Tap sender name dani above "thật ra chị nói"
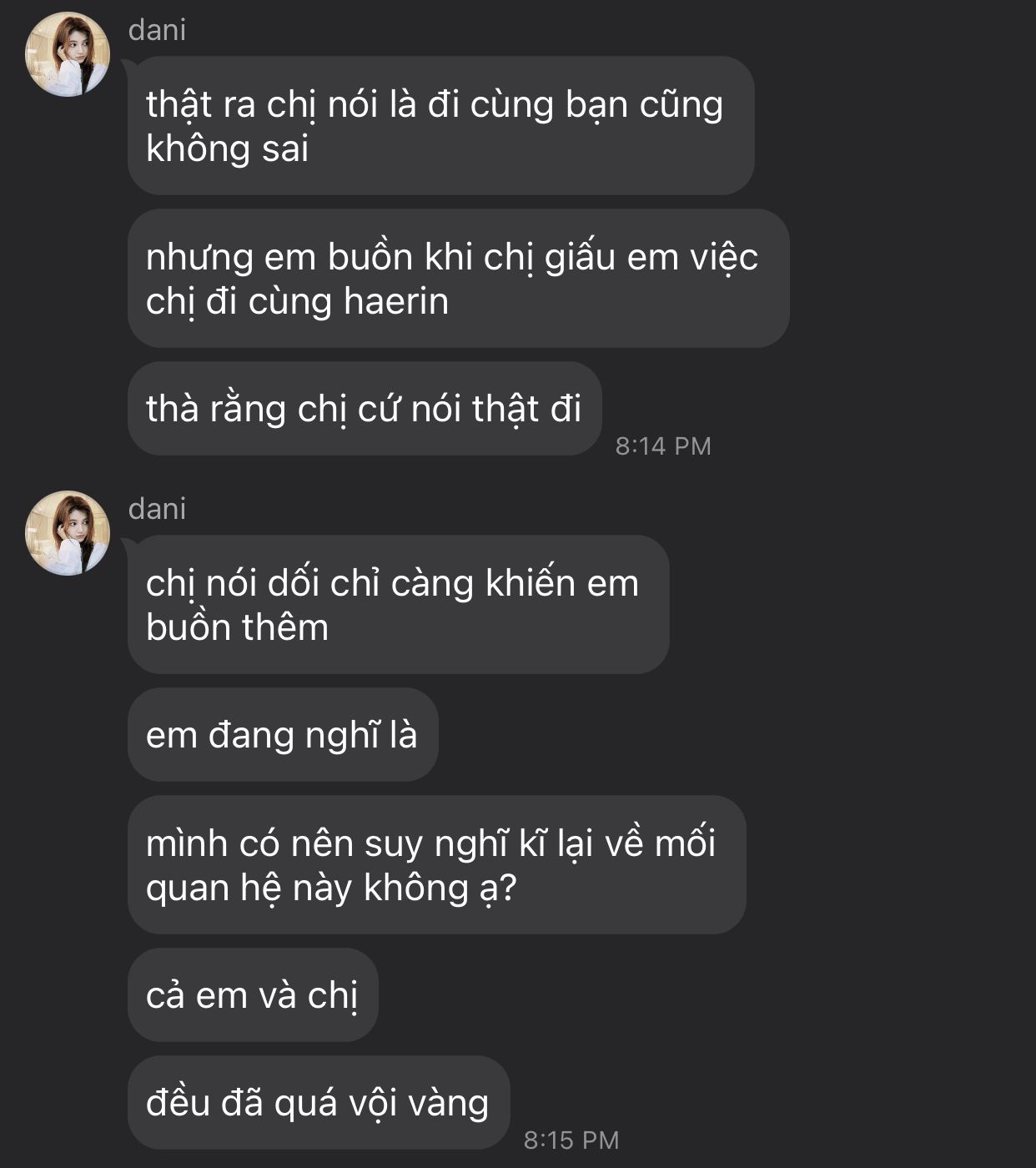 tap(157, 30)
